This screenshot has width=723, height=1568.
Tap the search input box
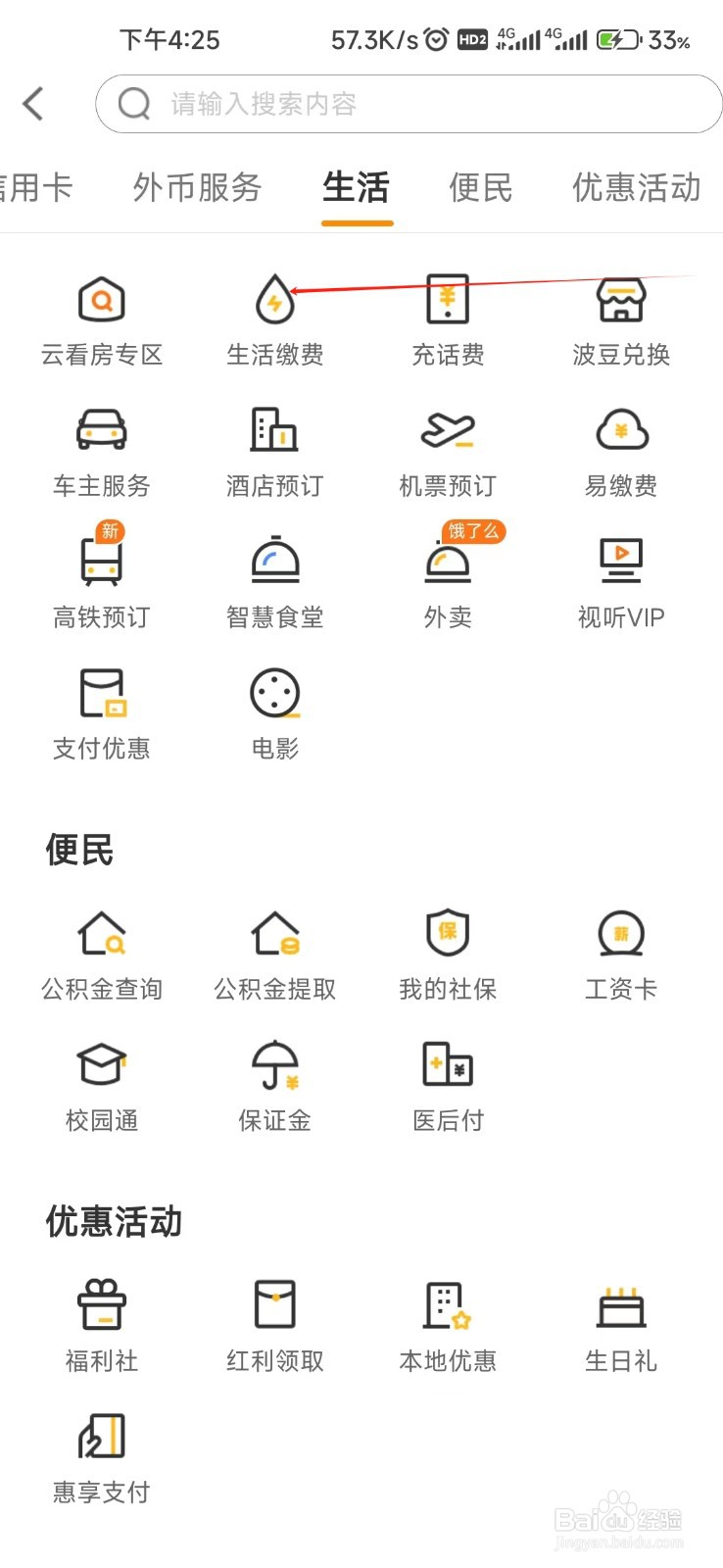[x=408, y=104]
